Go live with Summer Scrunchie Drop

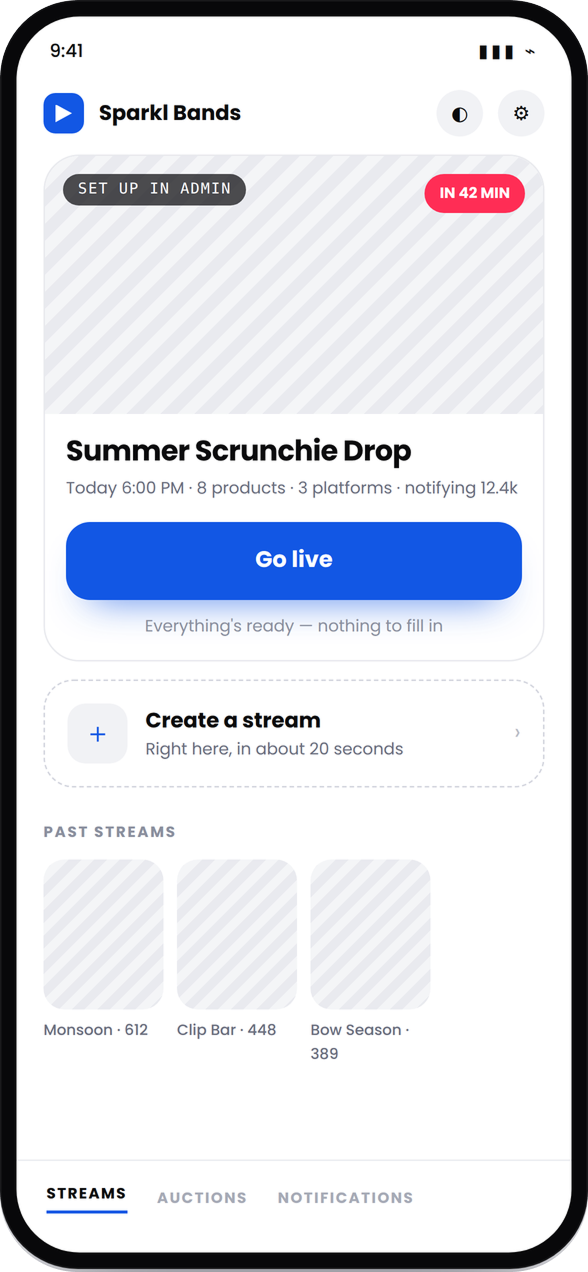click(294, 560)
